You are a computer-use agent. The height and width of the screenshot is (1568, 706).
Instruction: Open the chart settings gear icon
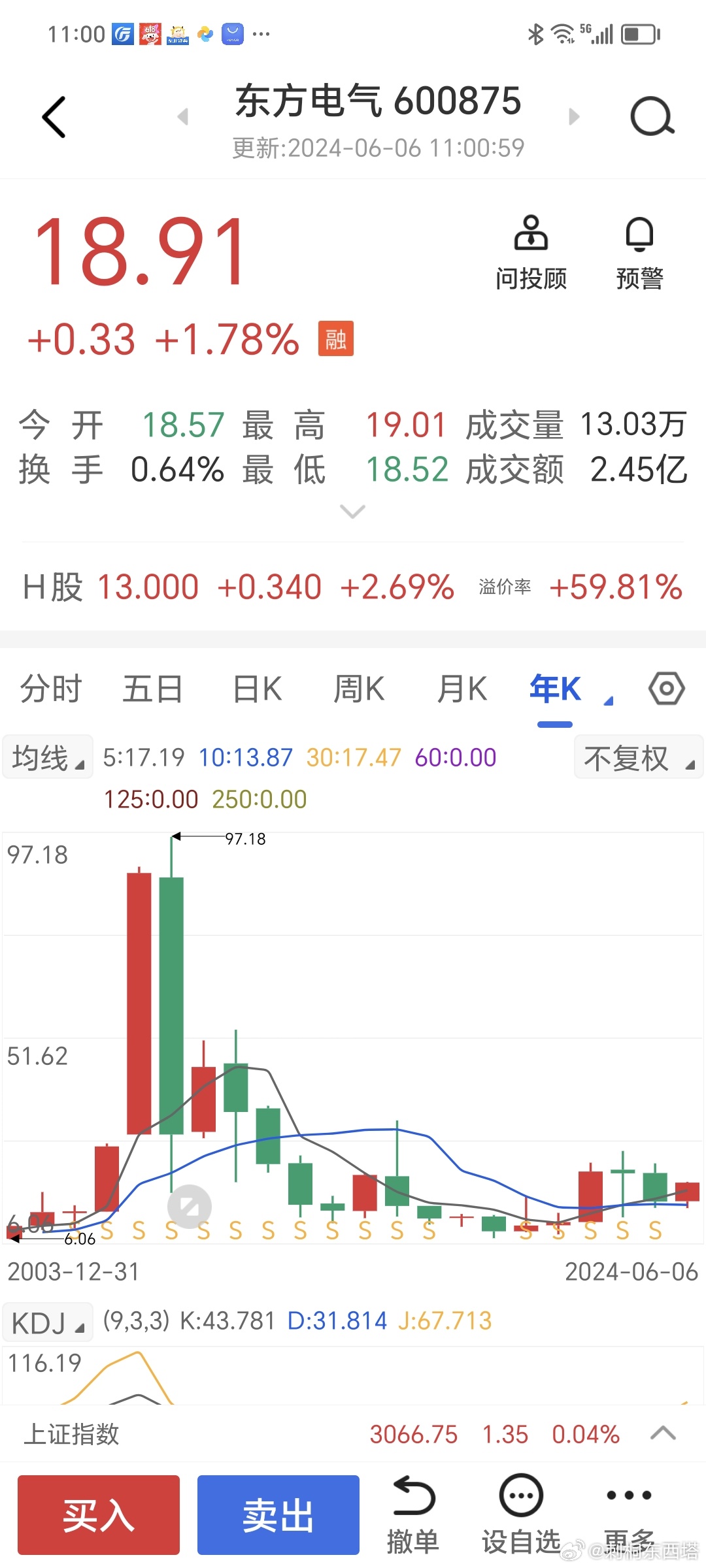pos(666,688)
